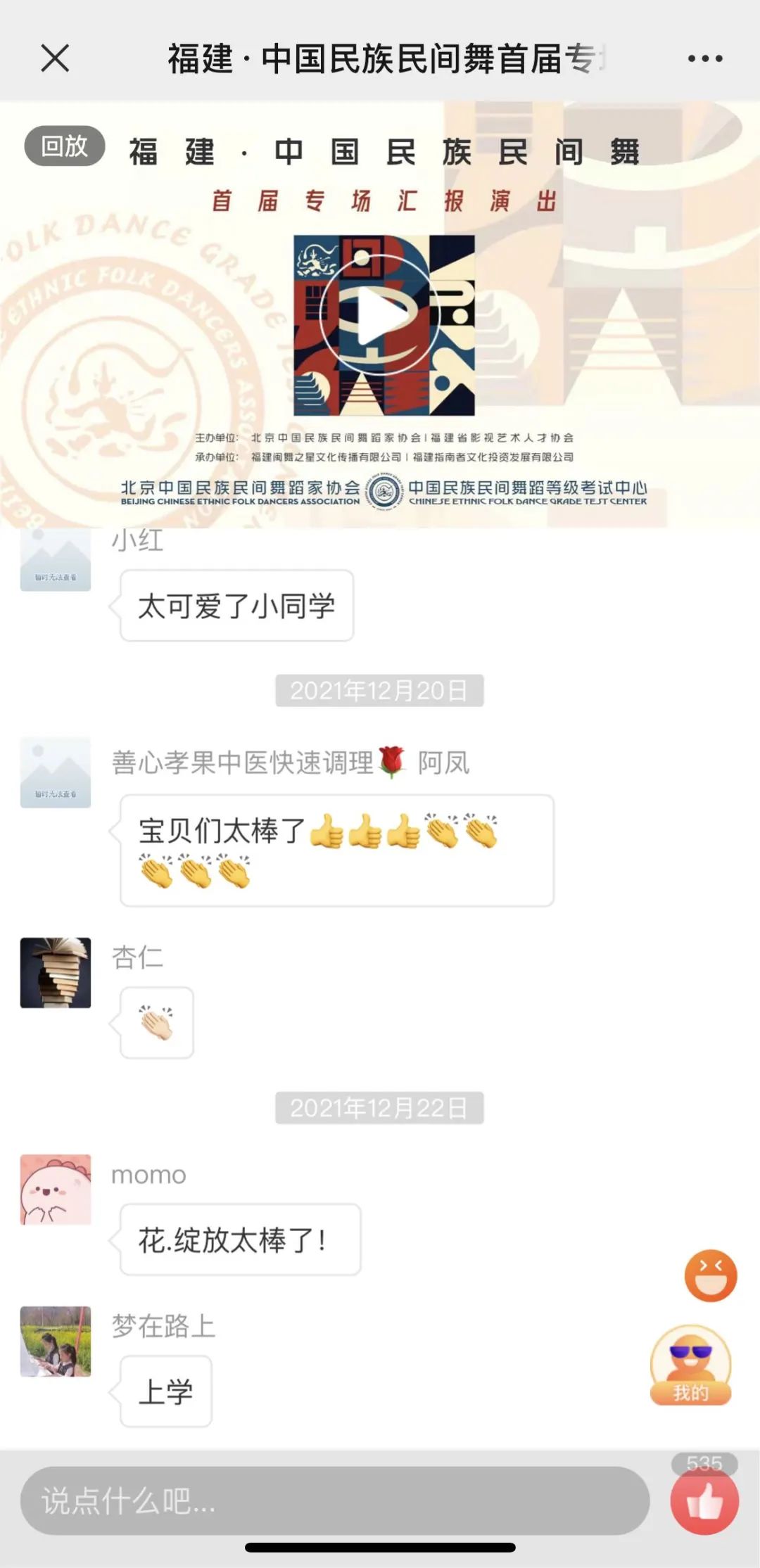Screen dimensions: 760x1568
Task: View 杏仁's avatar with stacked books
Action: tap(56, 973)
